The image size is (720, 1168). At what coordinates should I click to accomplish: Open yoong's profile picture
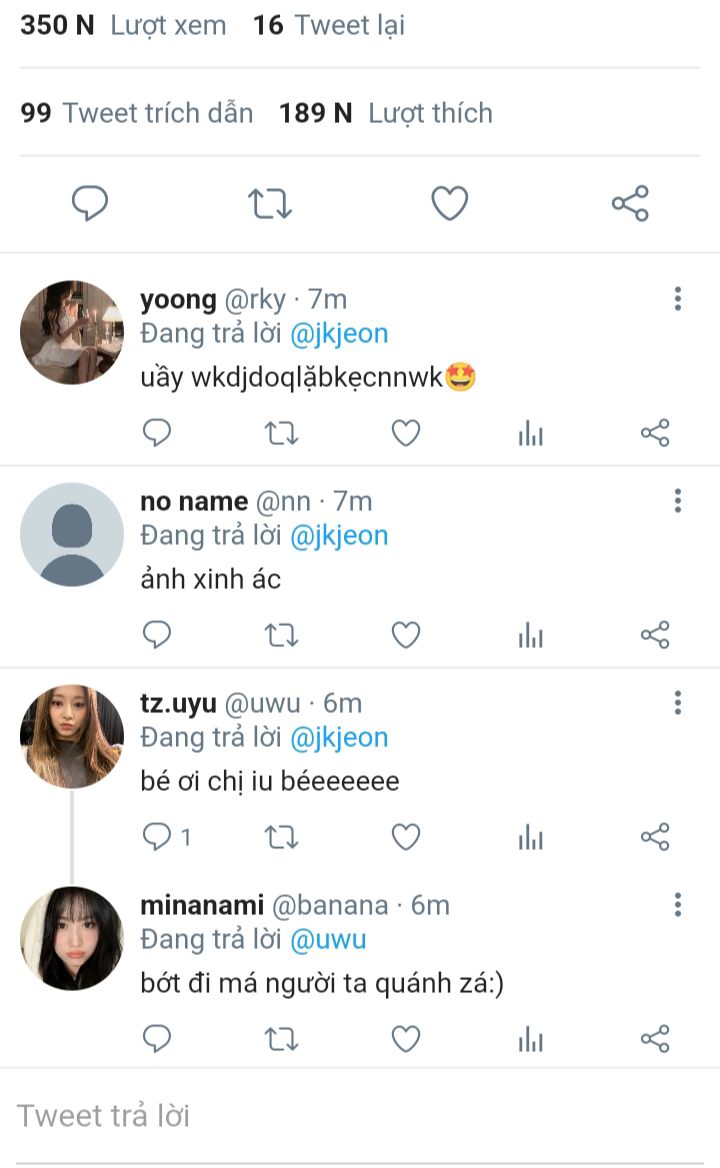71,332
